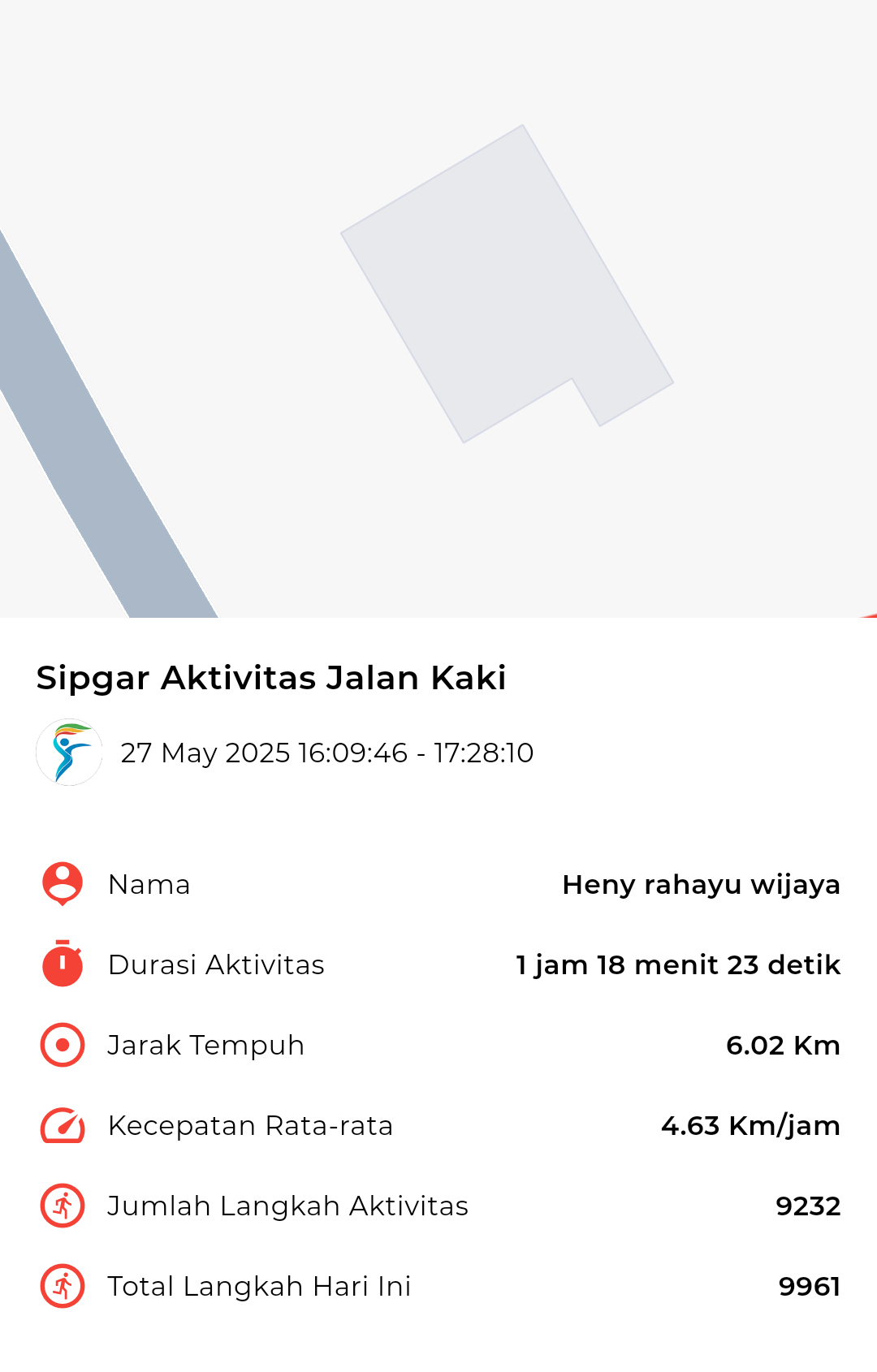The width and height of the screenshot is (877, 1372).
Task: Select the speedometer icon for Kecepatan Rata-rata
Action: (61, 1126)
